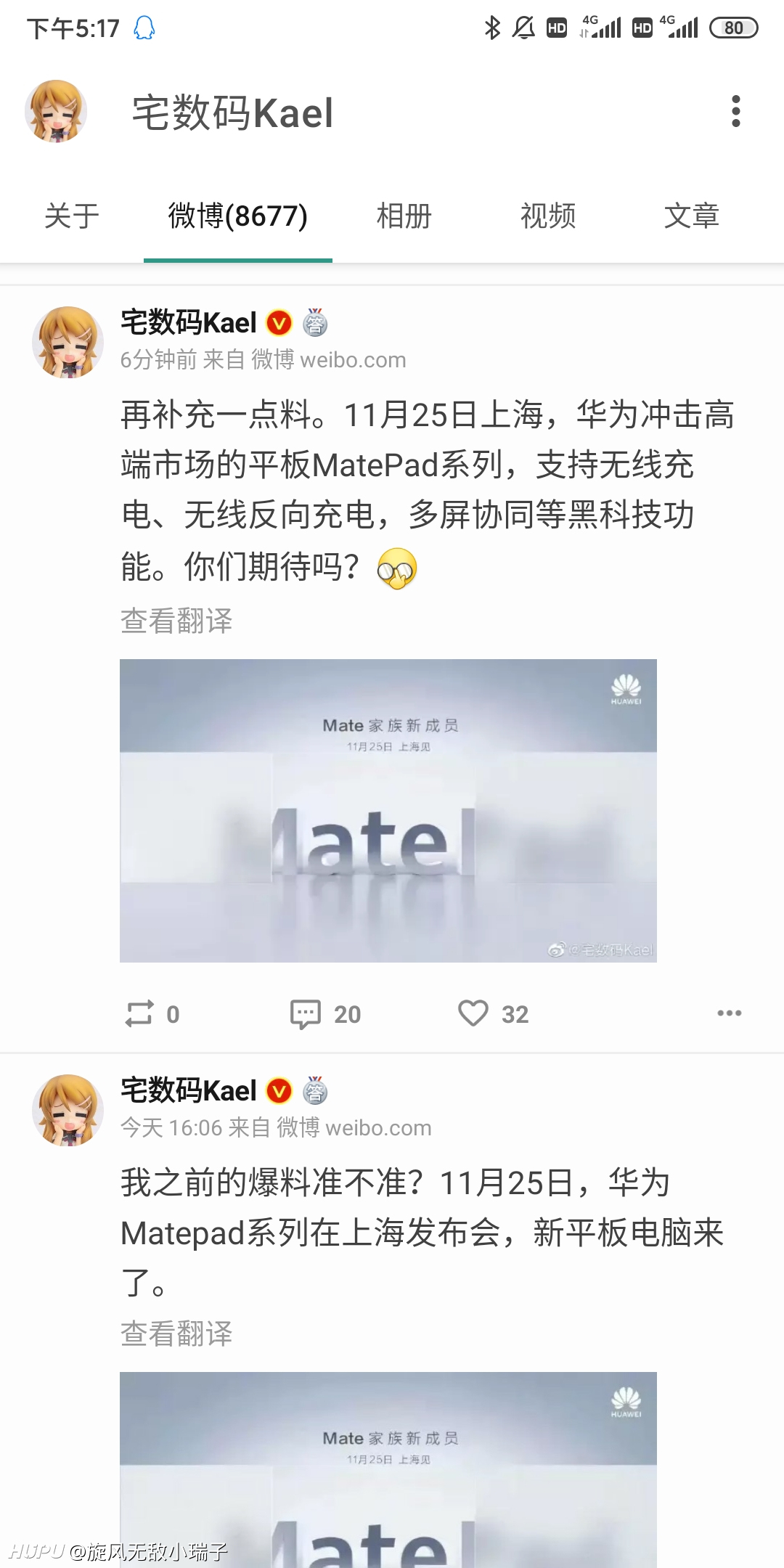Viewport: 784px width, 1568px height.
Task: Tap the profile avatar in the header
Action: point(56,112)
